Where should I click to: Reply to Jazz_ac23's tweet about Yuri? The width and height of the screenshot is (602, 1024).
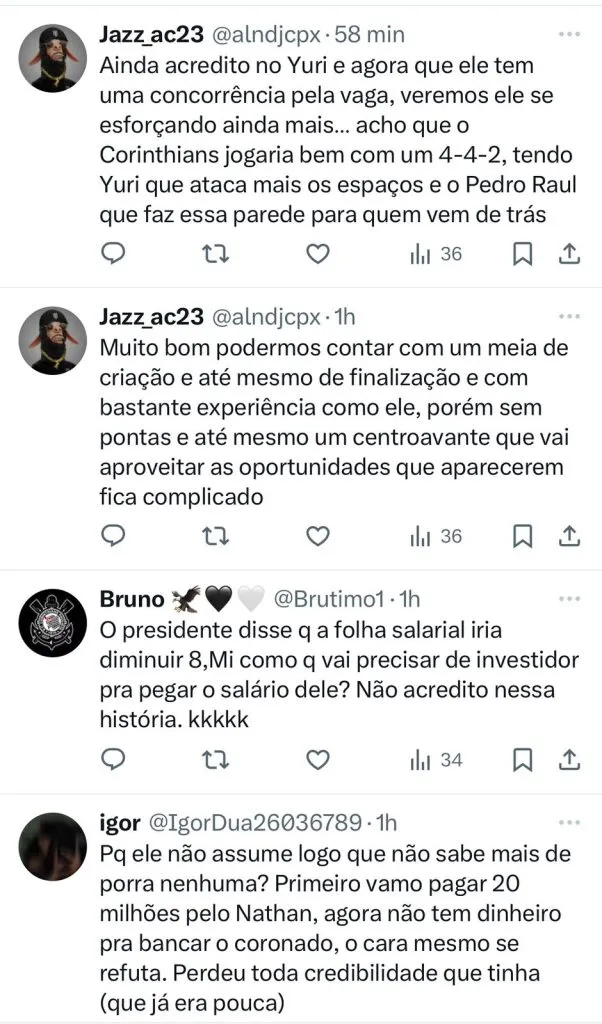[x=114, y=254]
